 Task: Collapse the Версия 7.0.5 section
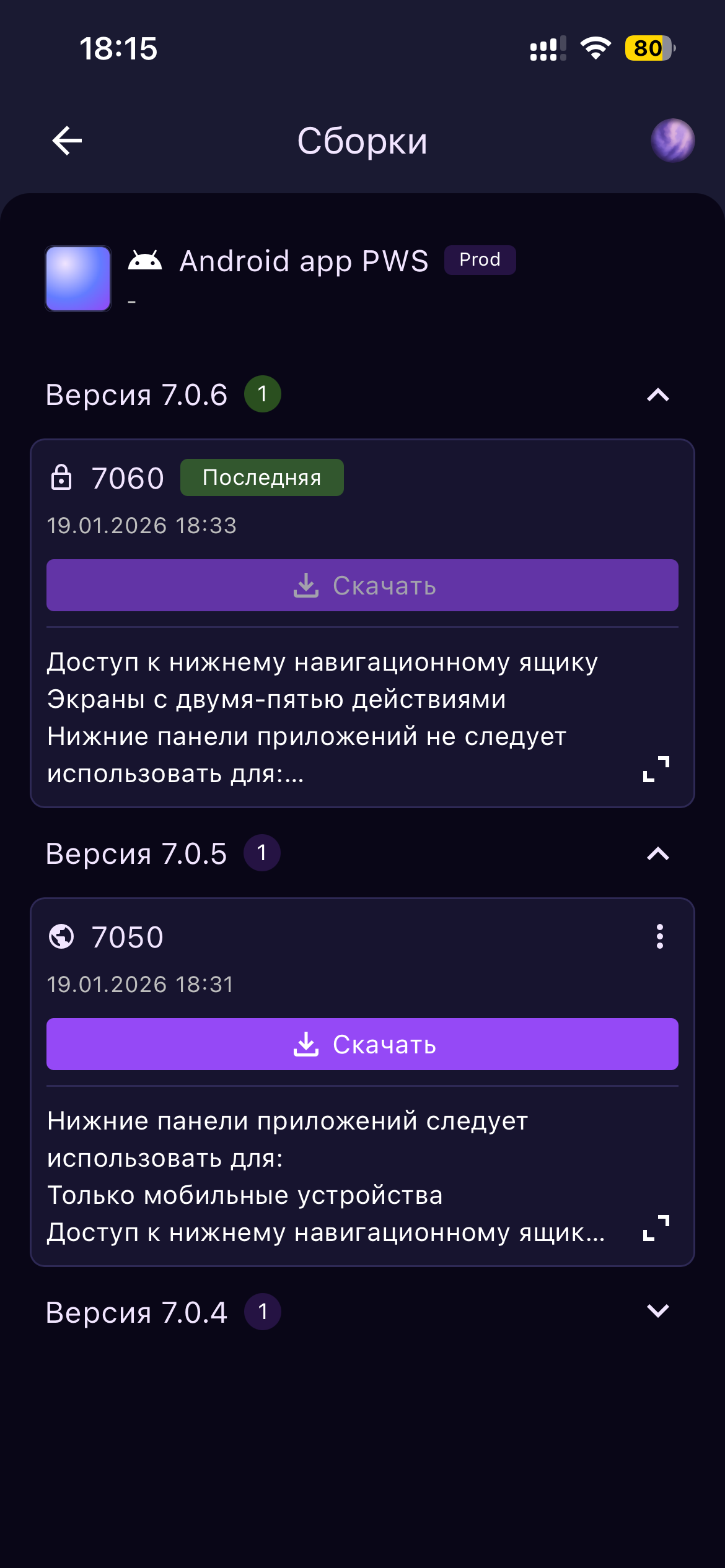coord(657,854)
